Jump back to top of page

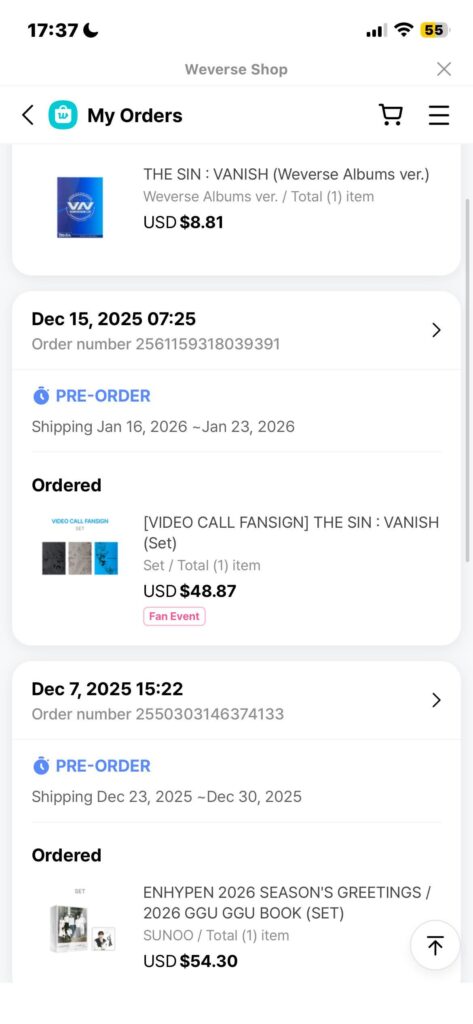(x=435, y=945)
